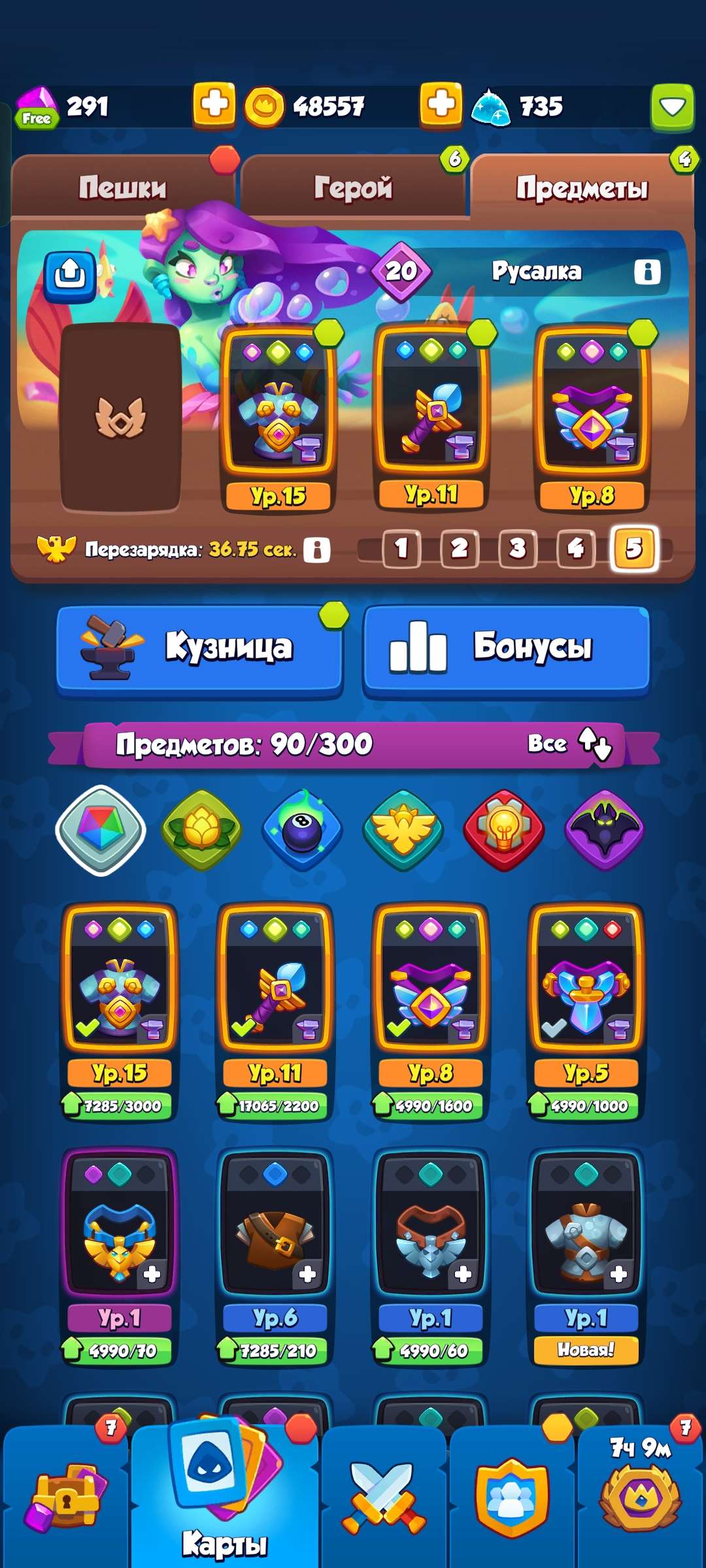Open the Кузница (Forge) panel
706x1568 pixels.
click(199, 647)
